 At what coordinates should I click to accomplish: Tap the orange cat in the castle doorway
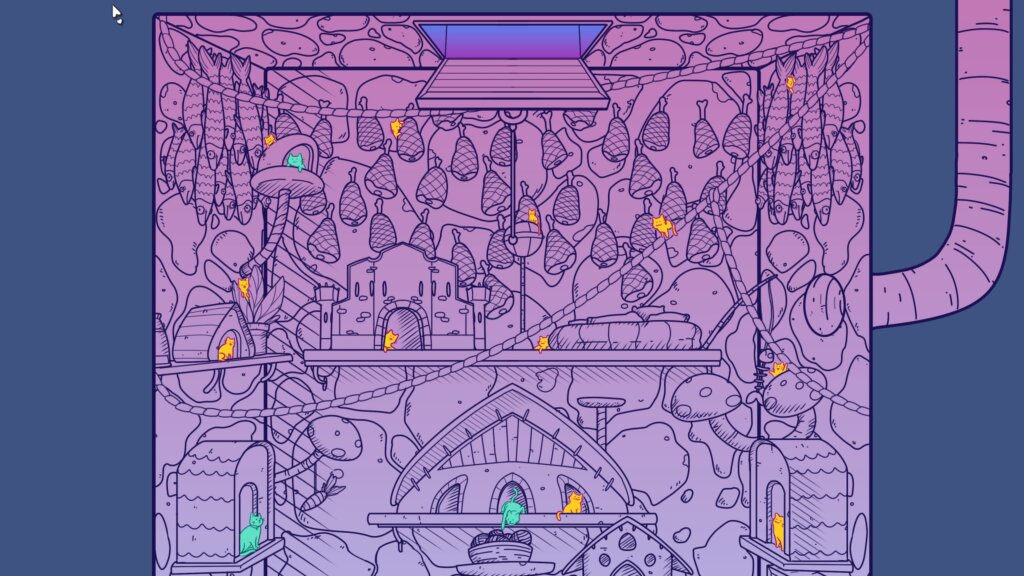(x=391, y=340)
